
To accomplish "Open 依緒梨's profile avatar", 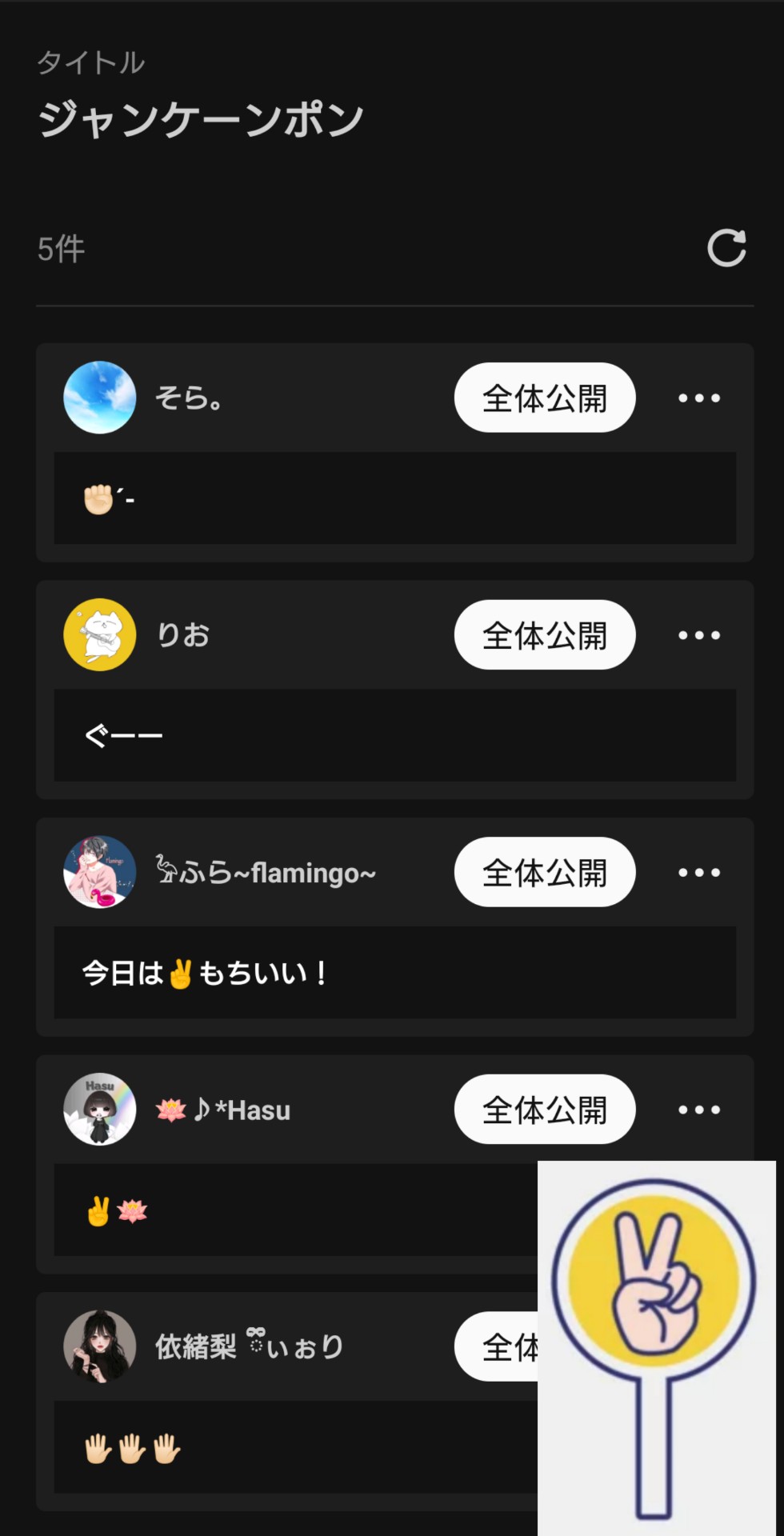I will coord(100,1346).
